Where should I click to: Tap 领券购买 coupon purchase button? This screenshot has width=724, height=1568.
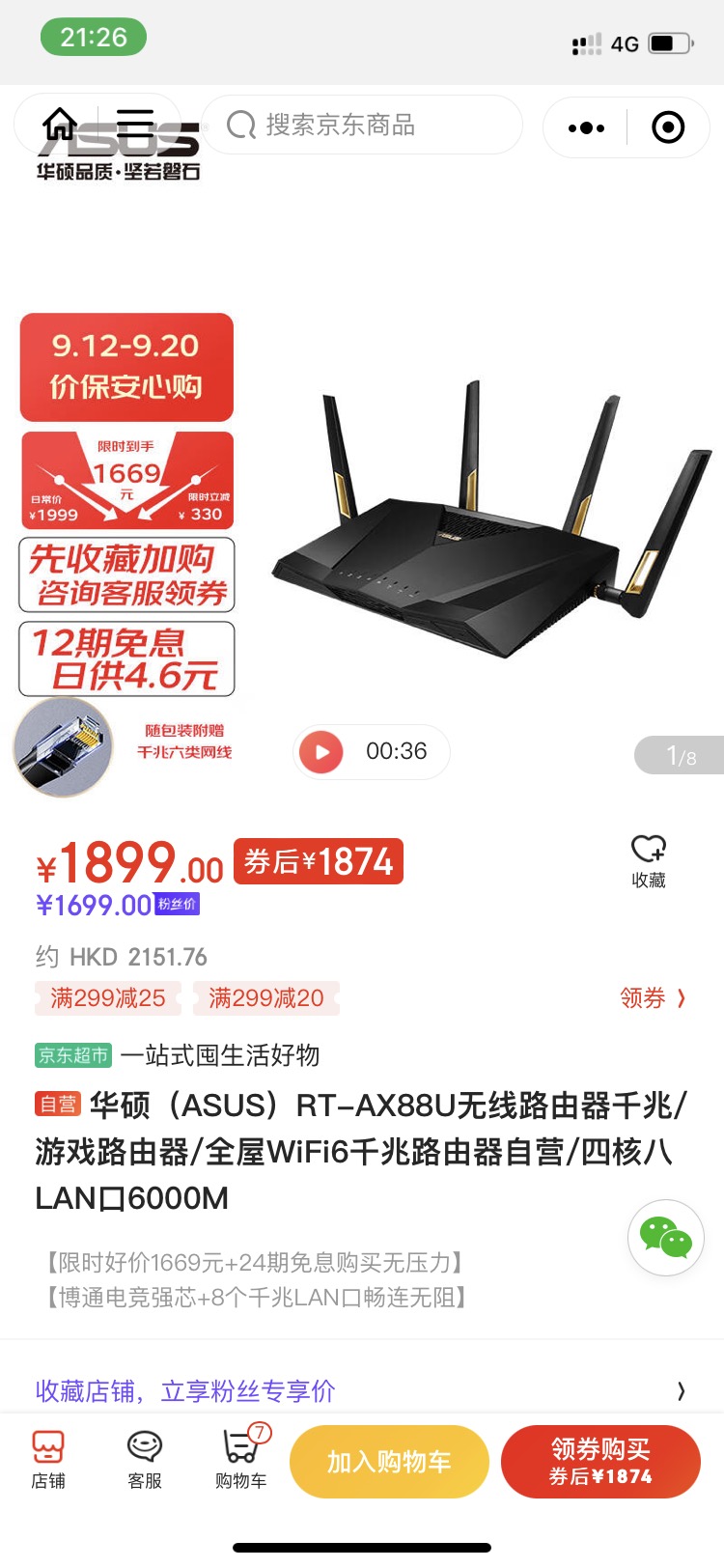click(600, 1461)
